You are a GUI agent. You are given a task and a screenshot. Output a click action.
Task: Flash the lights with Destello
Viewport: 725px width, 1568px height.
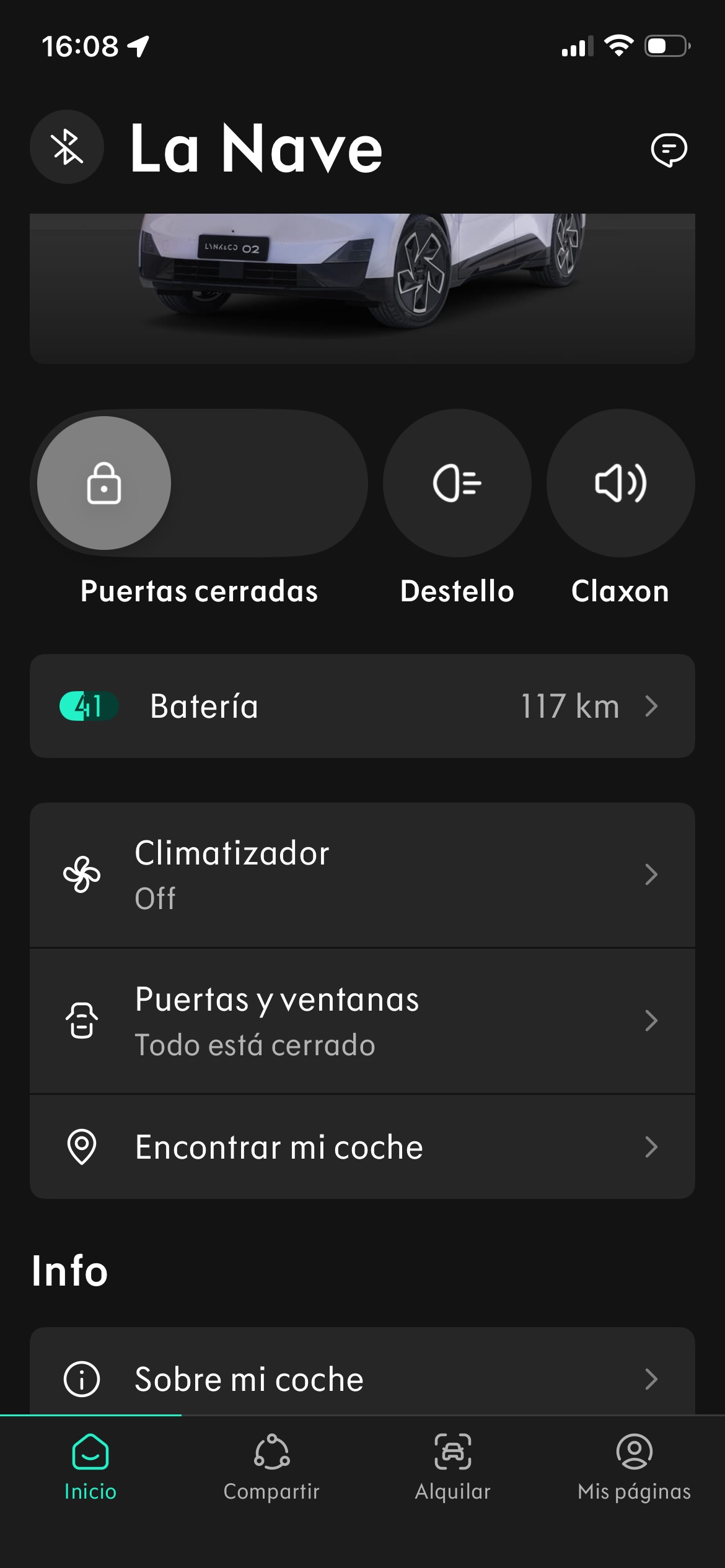point(457,483)
